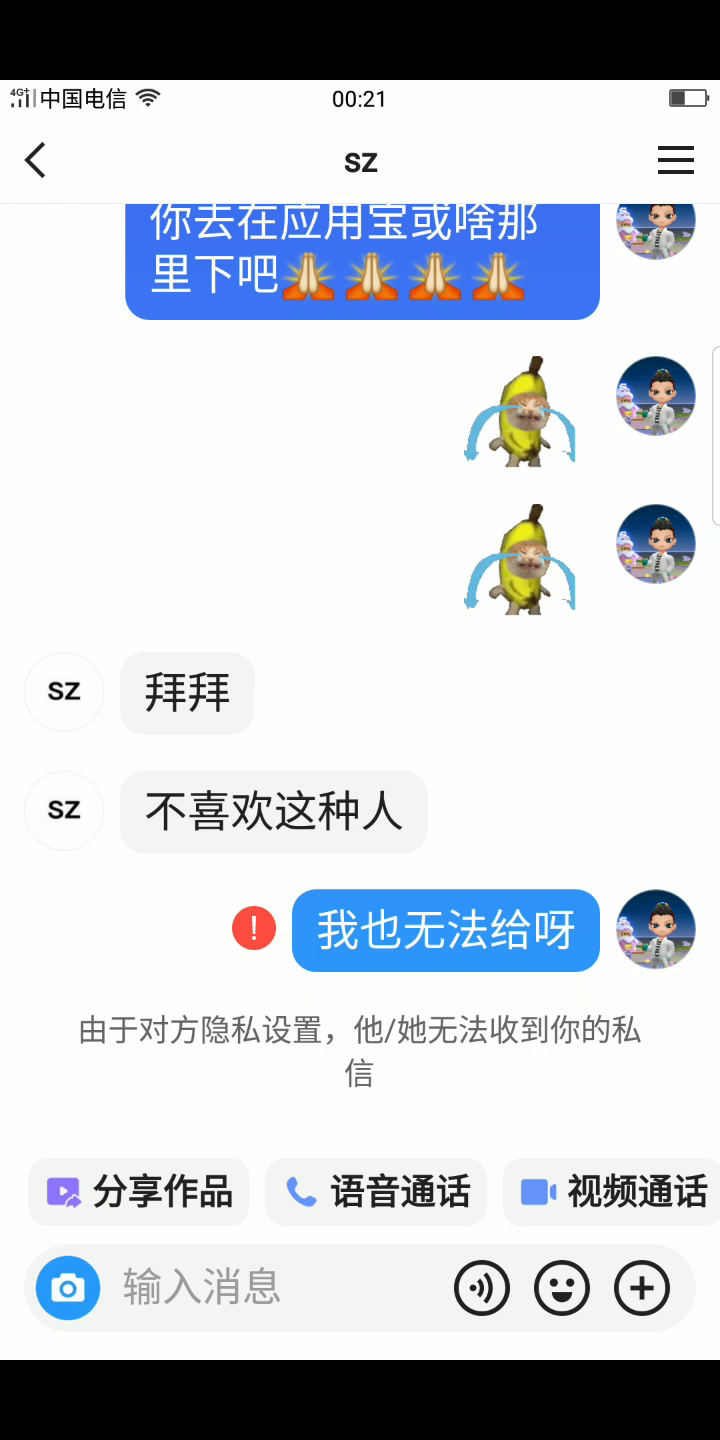Open the emoji picker

point(561,1288)
